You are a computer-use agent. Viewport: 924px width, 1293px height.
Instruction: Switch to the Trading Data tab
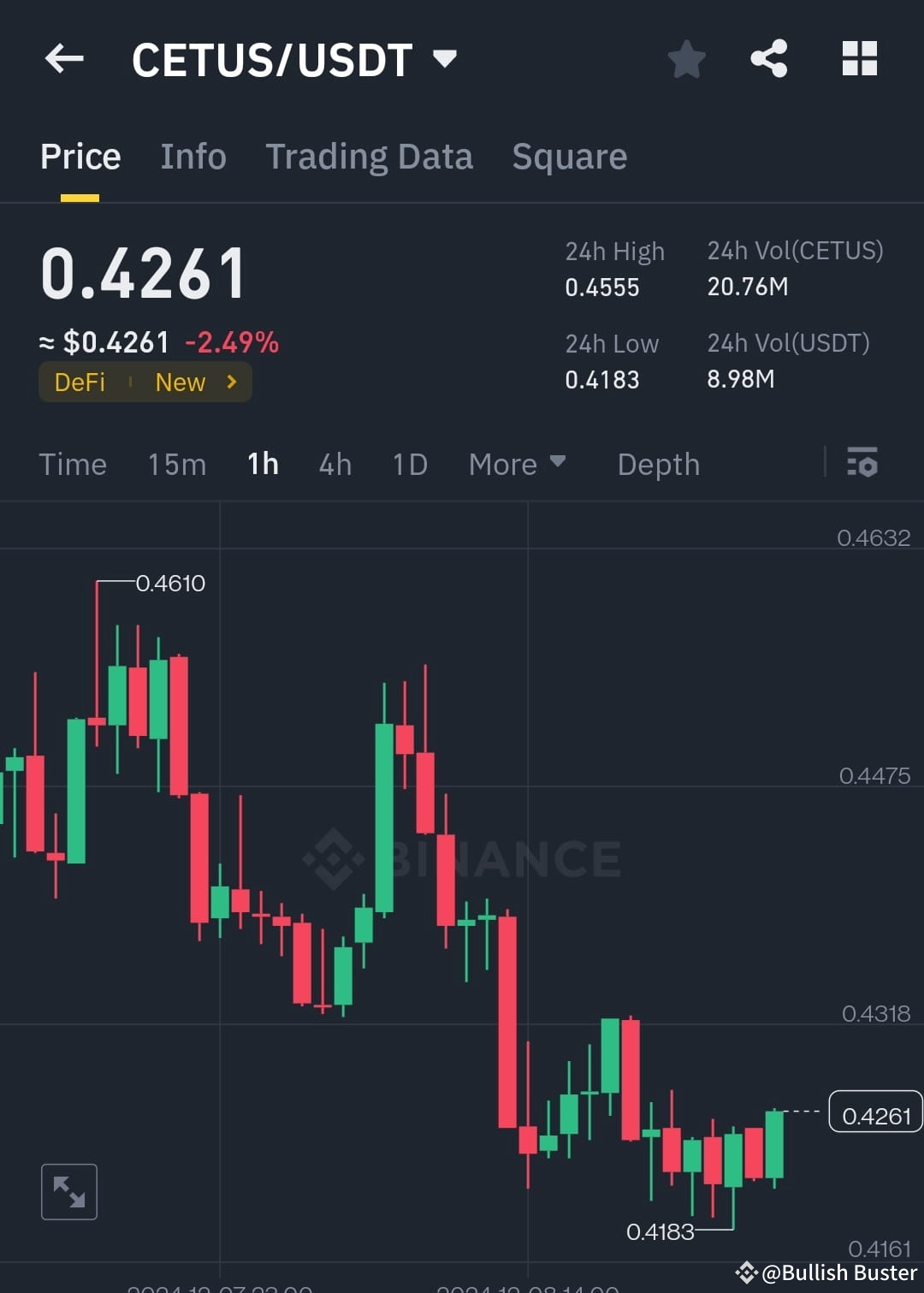[x=370, y=156]
